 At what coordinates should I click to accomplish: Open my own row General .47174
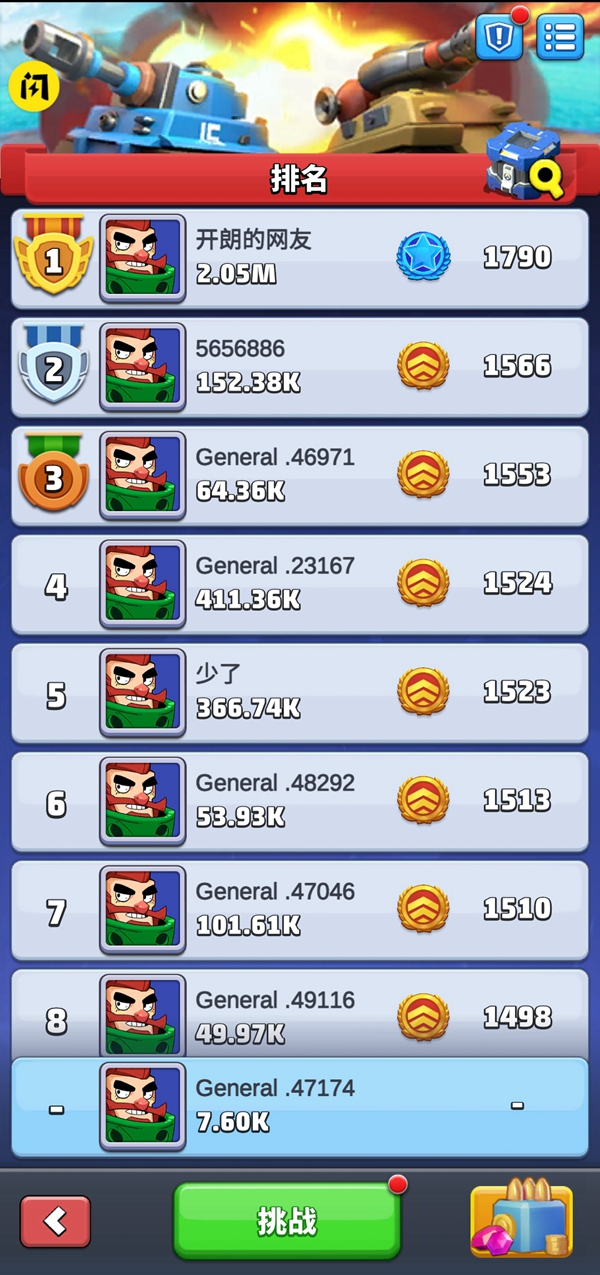click(x=300, y=1106)
